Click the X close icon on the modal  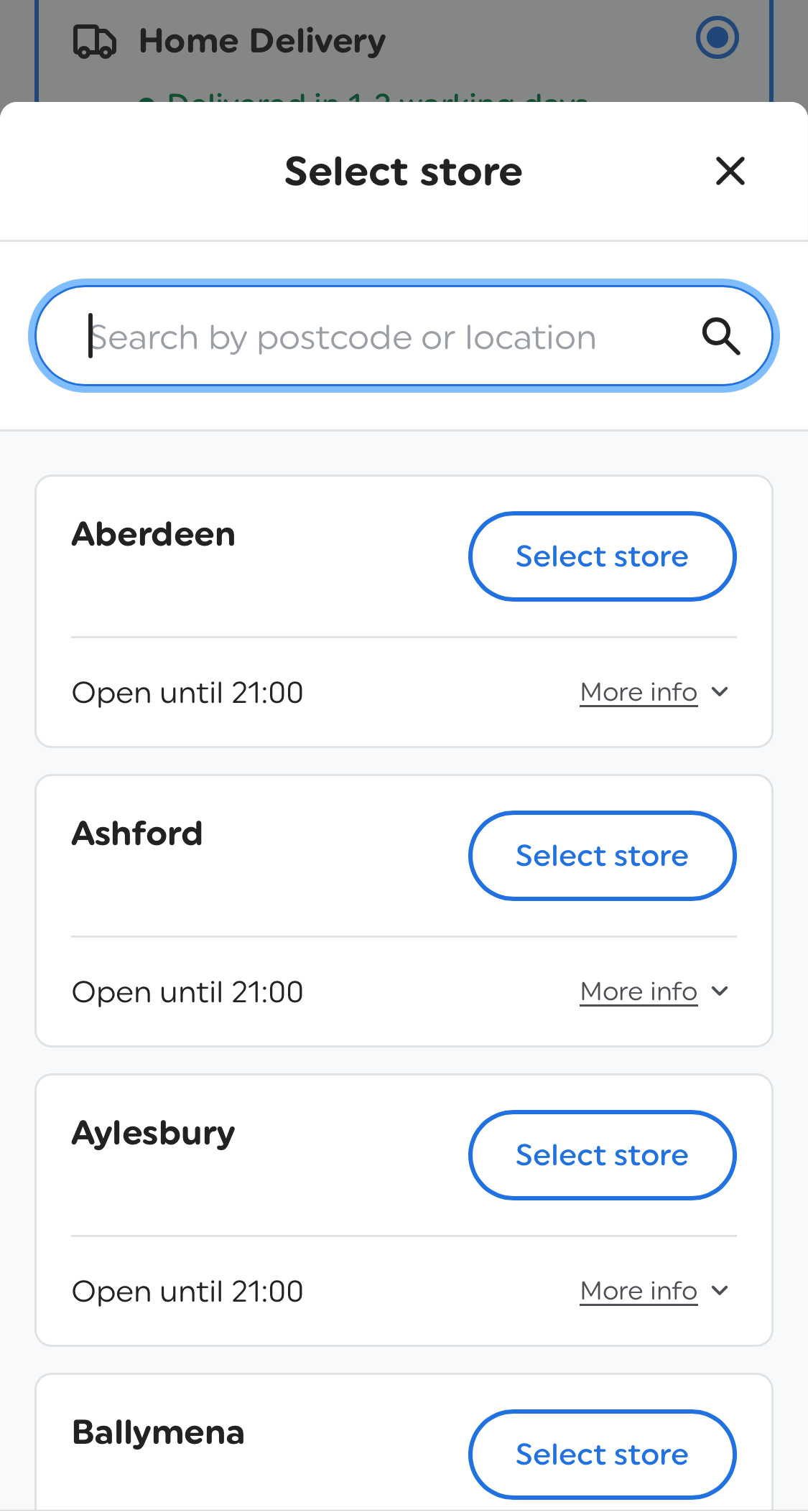(x=730, y=172)
